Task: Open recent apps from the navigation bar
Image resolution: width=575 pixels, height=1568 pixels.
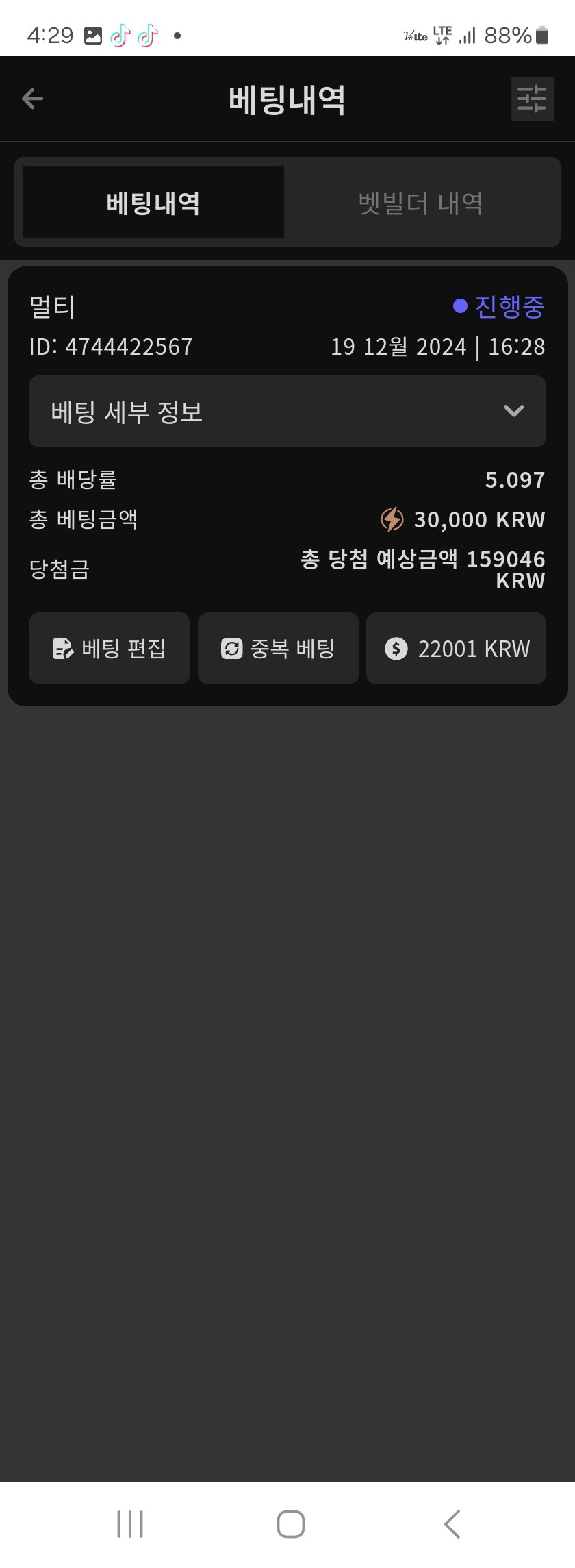Action: click(130, 1524)
